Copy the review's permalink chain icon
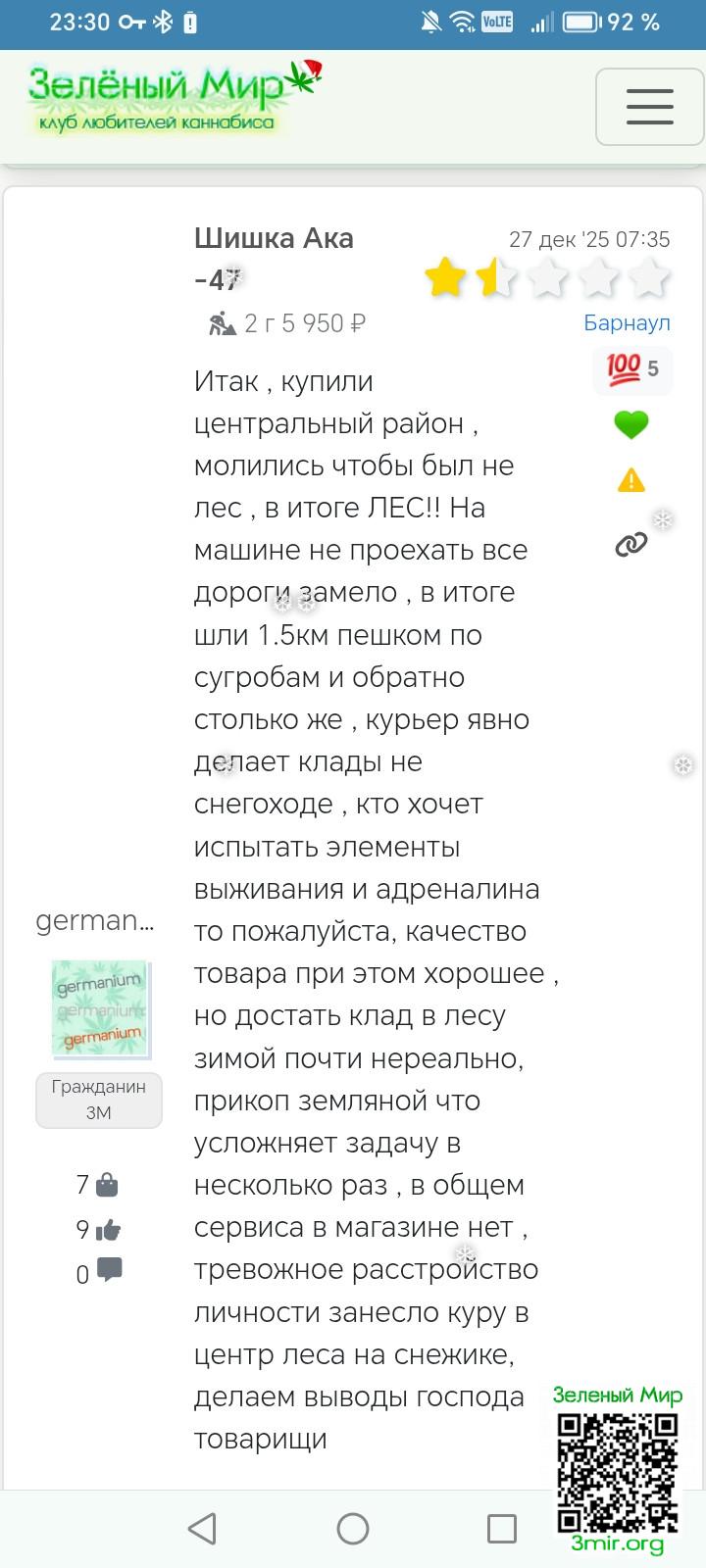Screen dimensions: 706x1568 pyautogui.click(x=631, y=544)
